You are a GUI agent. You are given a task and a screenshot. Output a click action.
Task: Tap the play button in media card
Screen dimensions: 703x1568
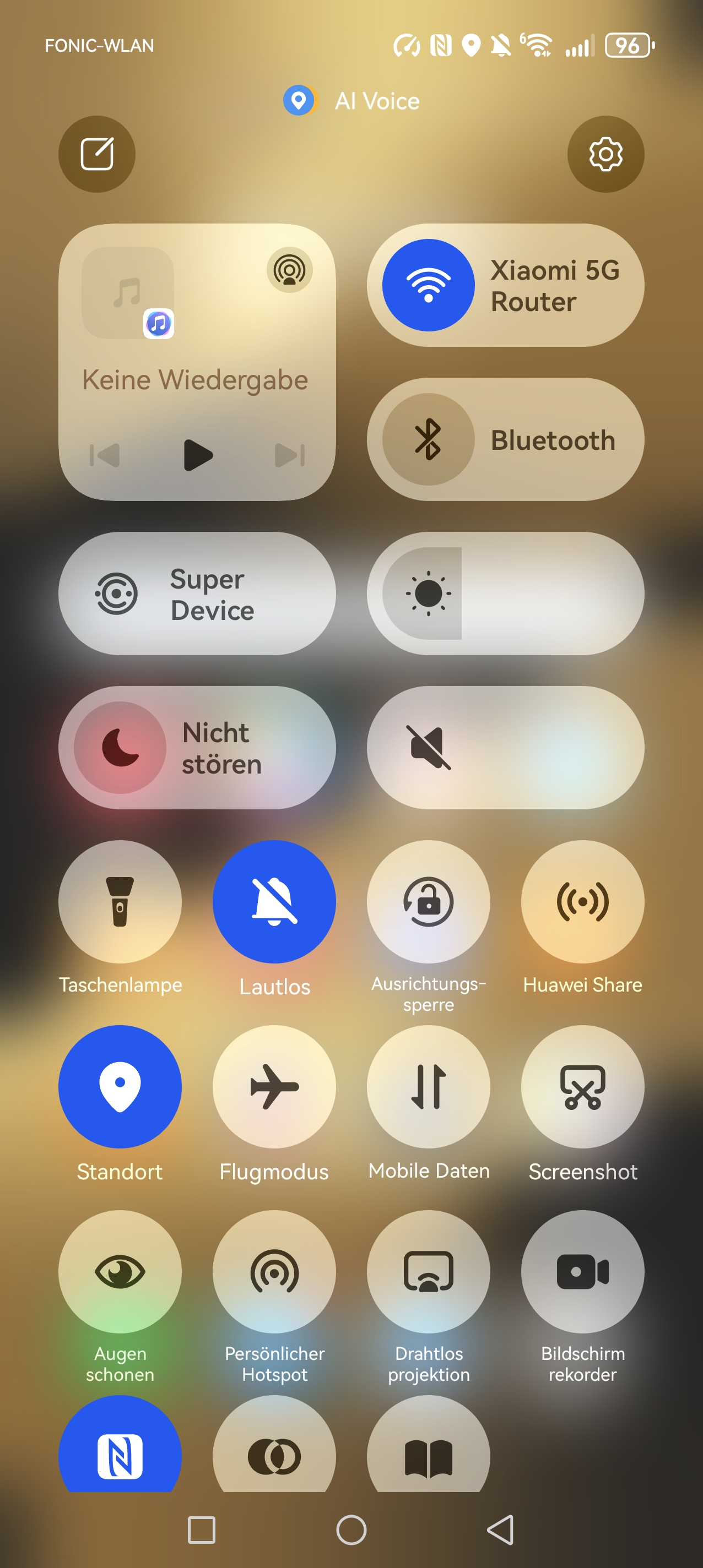(x=197, y=455)
